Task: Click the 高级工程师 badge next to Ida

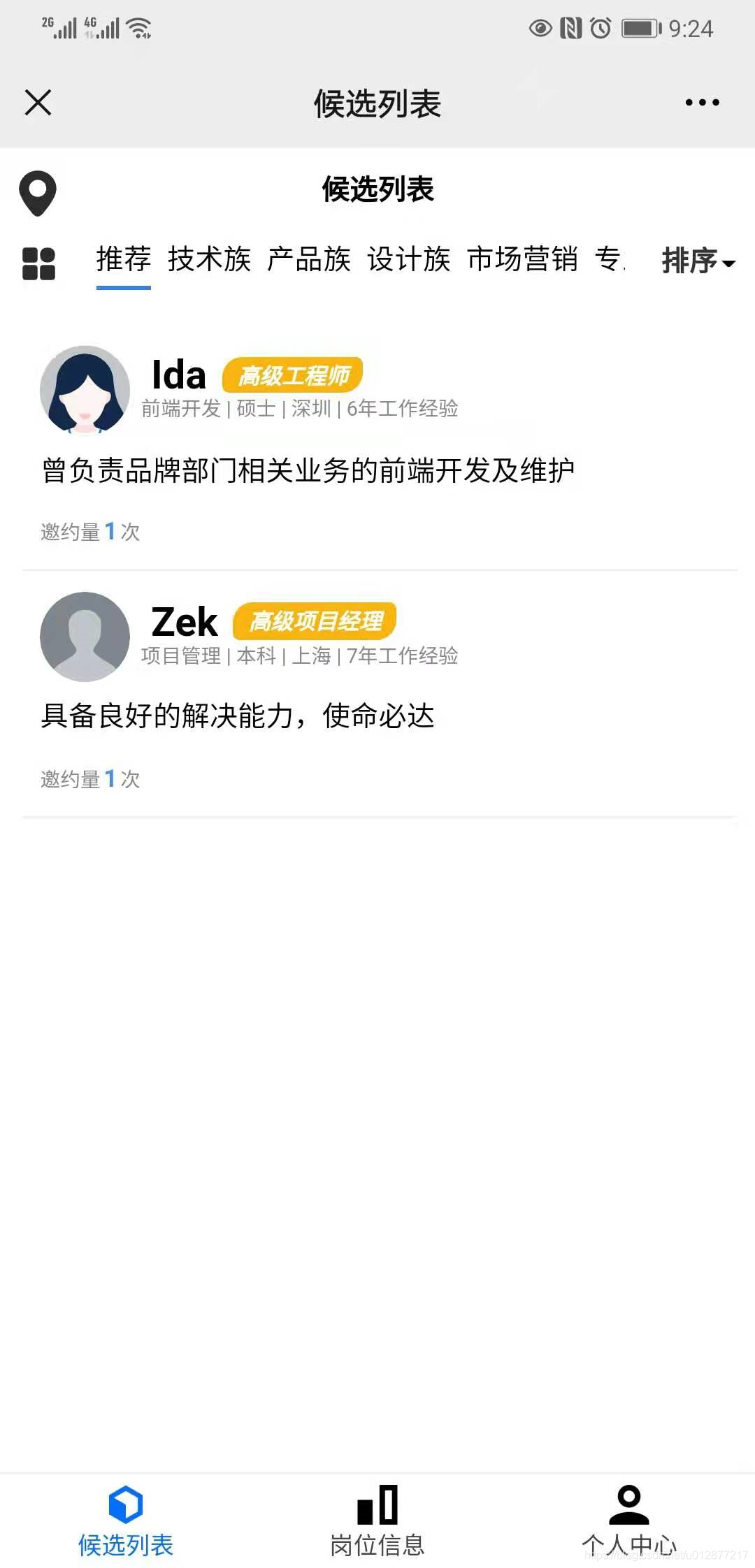Action: [x=294, y=375]
